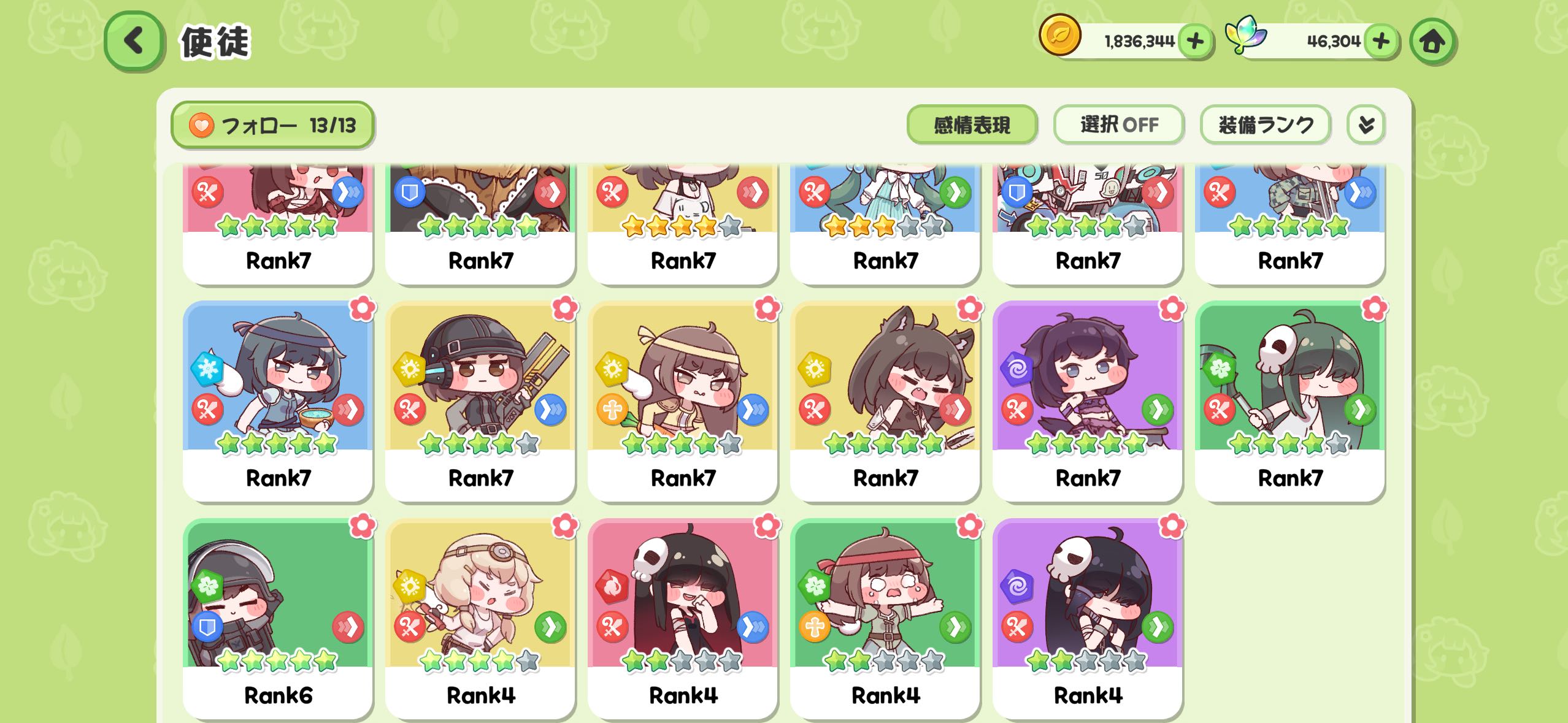The image size is (1568, 723).
Task: Open the blue ice Rank7 apostle card
Action: click(277, 400)
